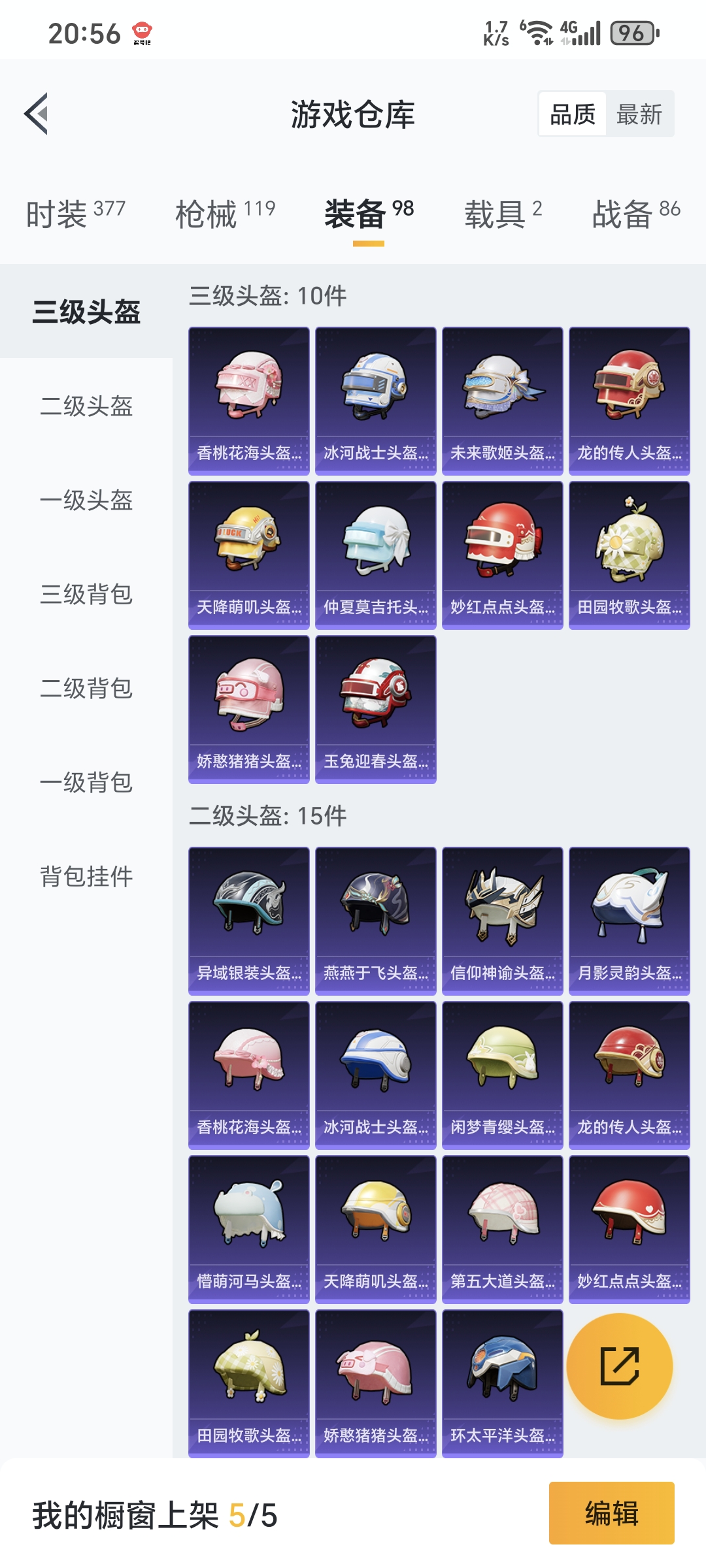
Task: Select 一级头盔 in the side menu
Action: (86, 500)
